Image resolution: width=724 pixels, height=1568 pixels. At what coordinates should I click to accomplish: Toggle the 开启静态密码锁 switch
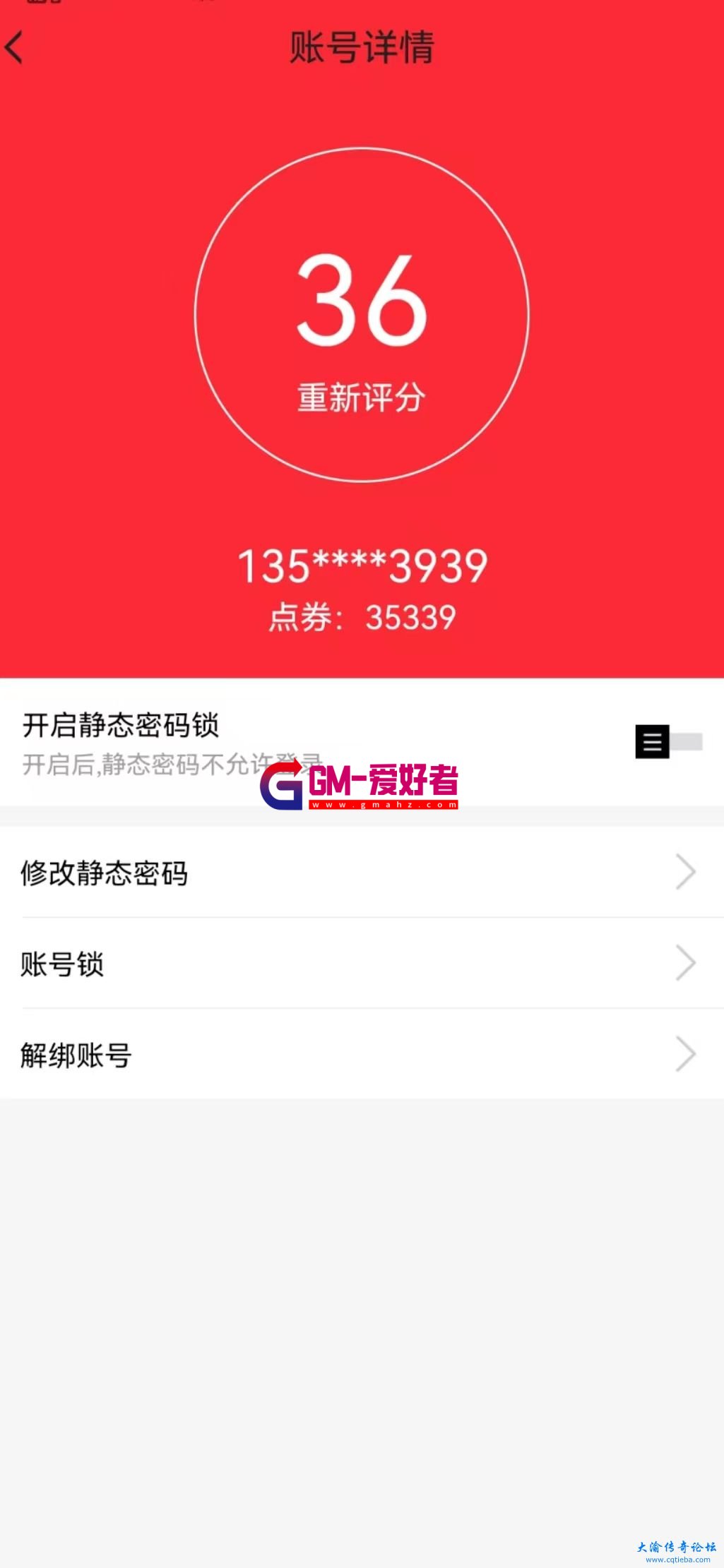668,742
